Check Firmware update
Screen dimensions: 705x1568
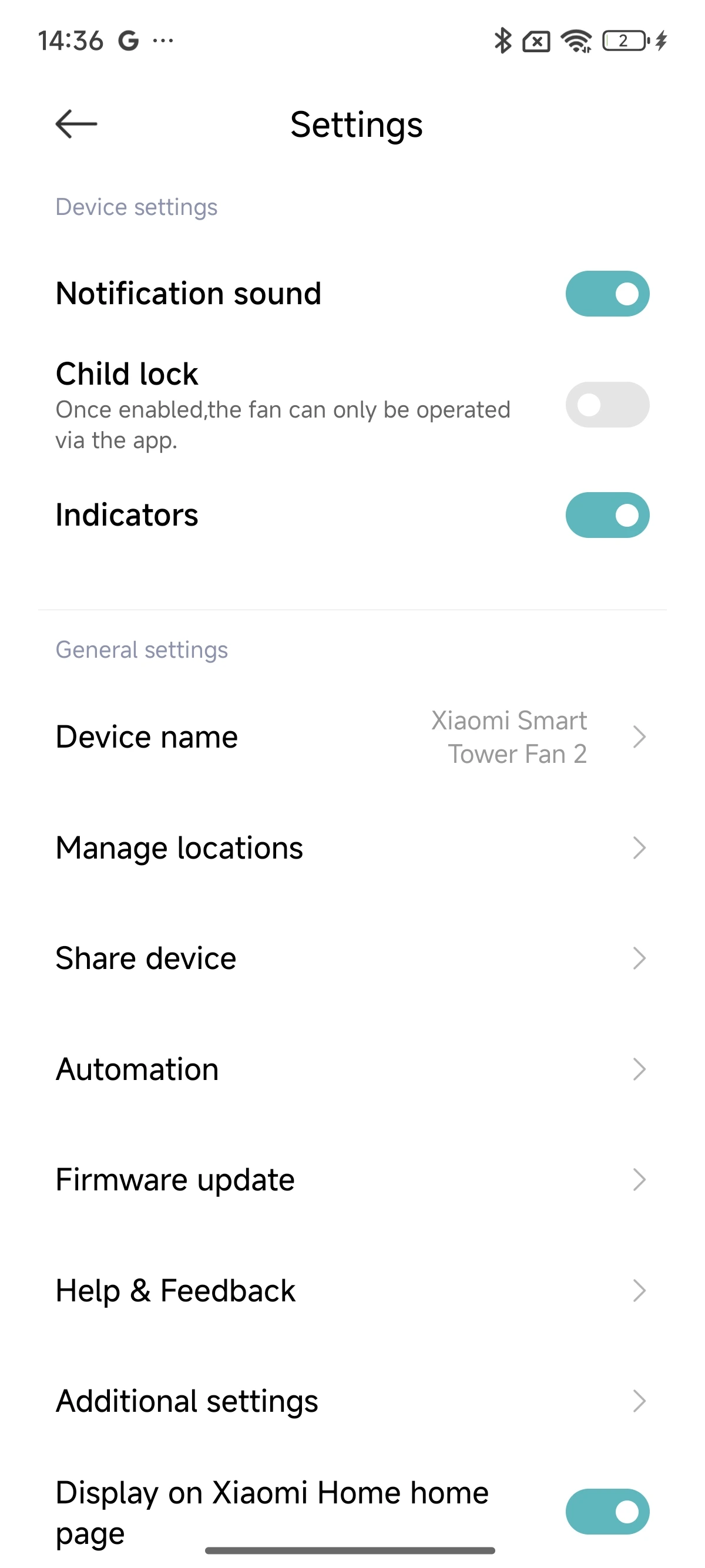pos(352,1180)
